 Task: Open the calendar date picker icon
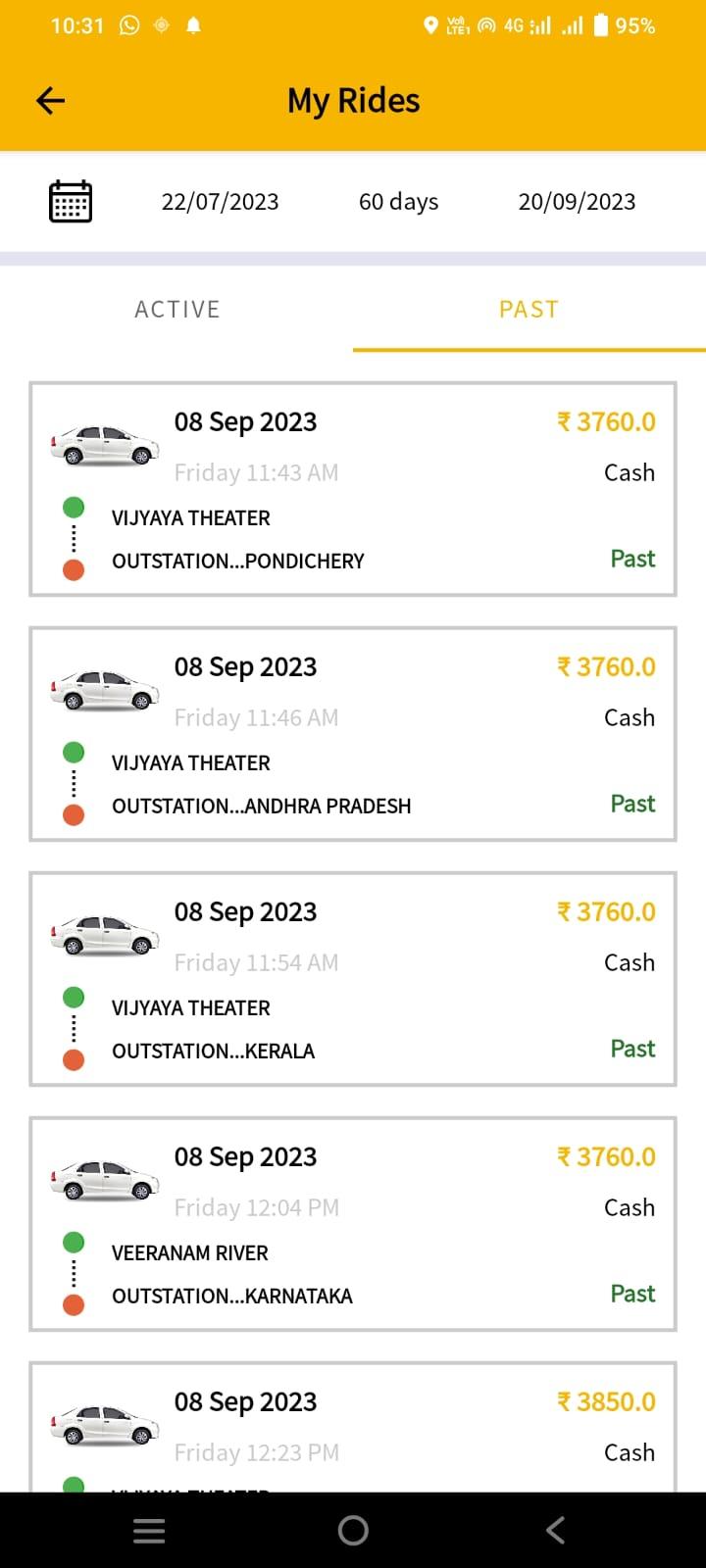pos(71,201)
